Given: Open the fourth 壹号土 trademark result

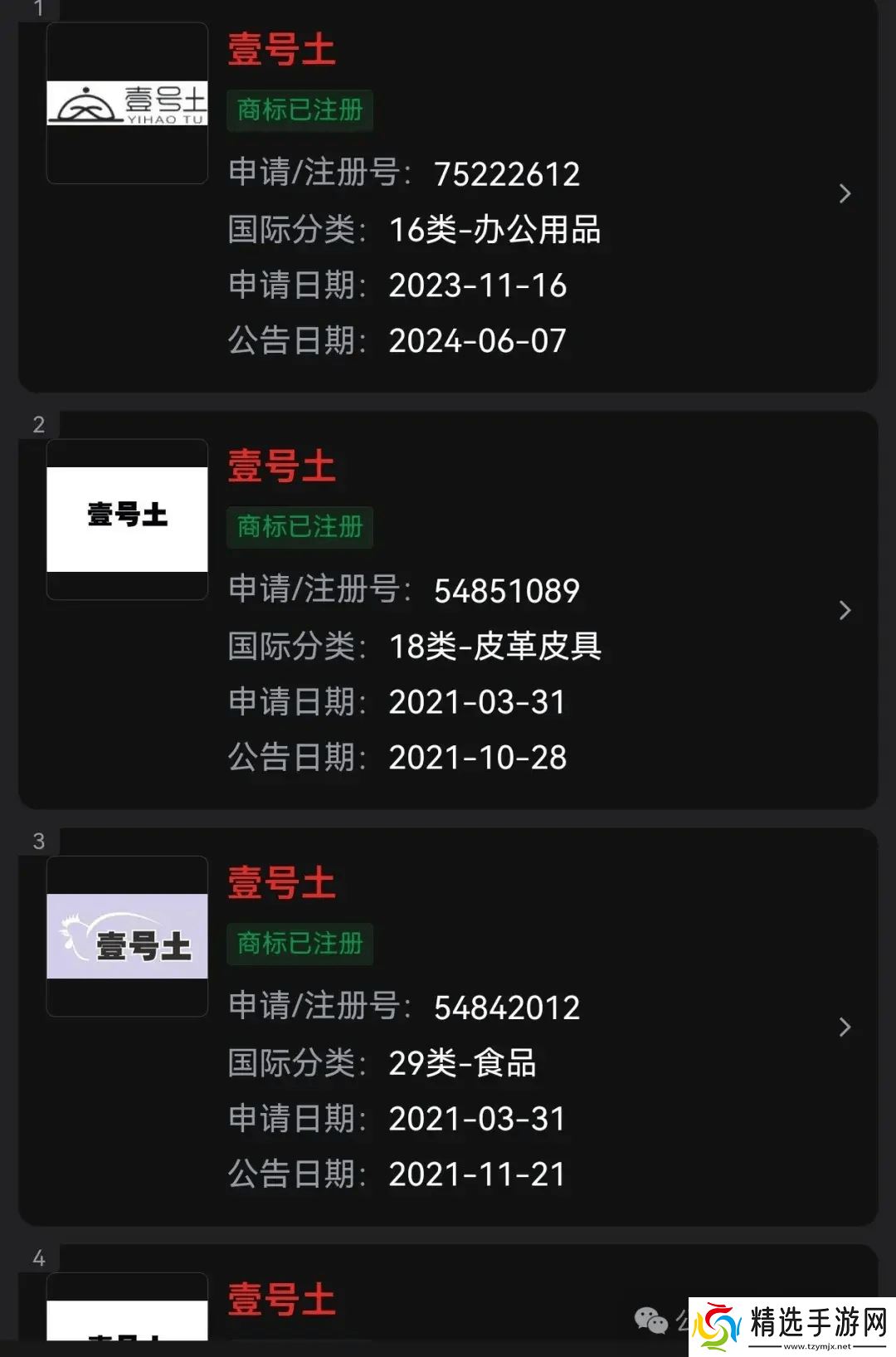Looking at the screenshot, I should click(282, 1300).
